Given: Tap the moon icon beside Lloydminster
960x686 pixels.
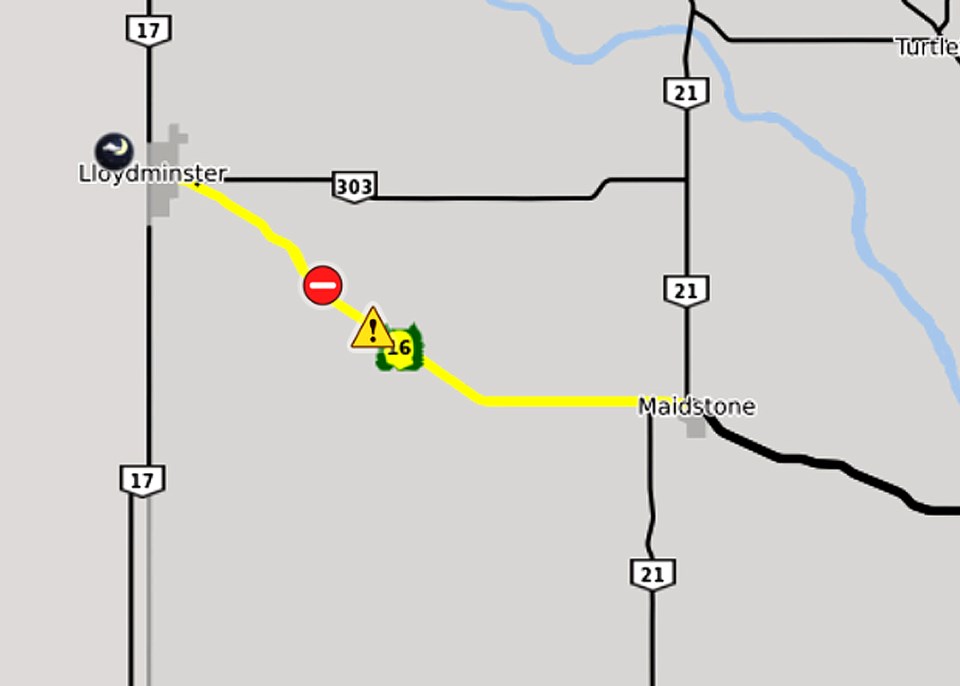Looking at the screenshot, I should pos(115,150).
